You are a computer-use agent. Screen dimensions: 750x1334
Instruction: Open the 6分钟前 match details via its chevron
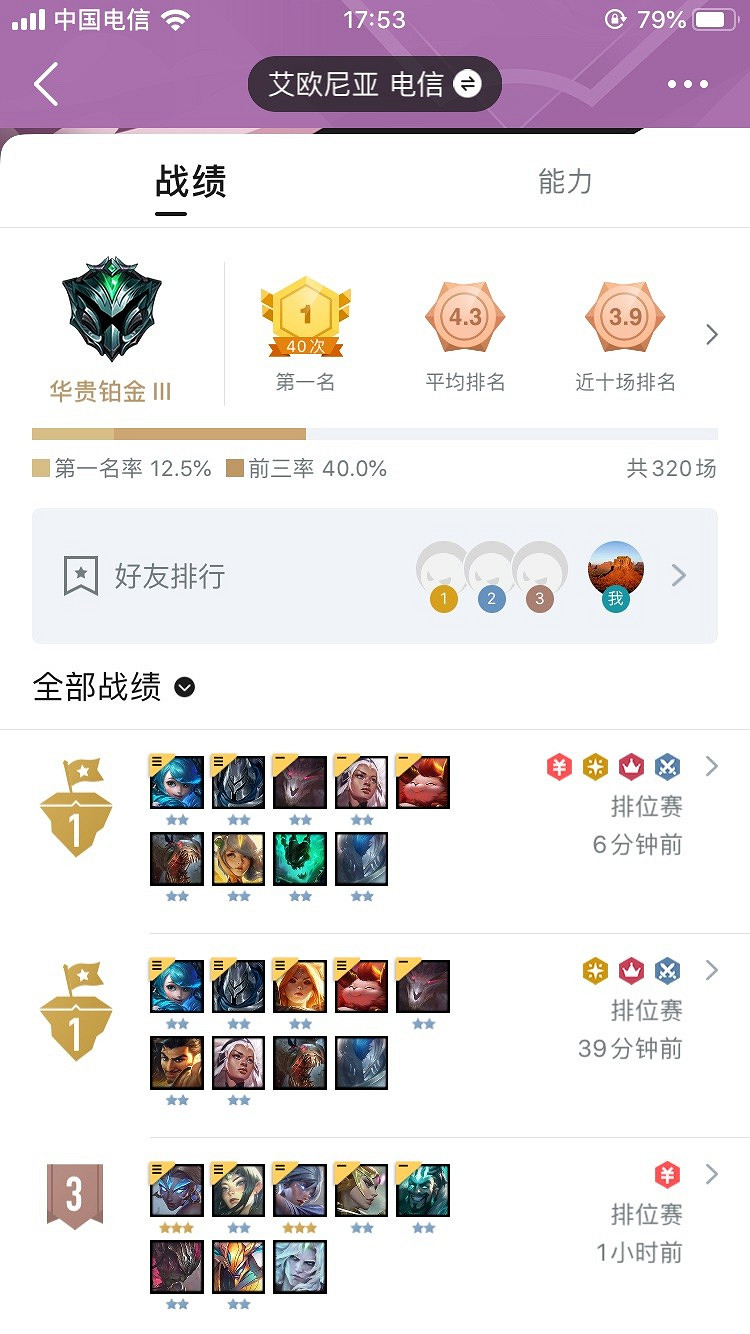click(712, 766)
